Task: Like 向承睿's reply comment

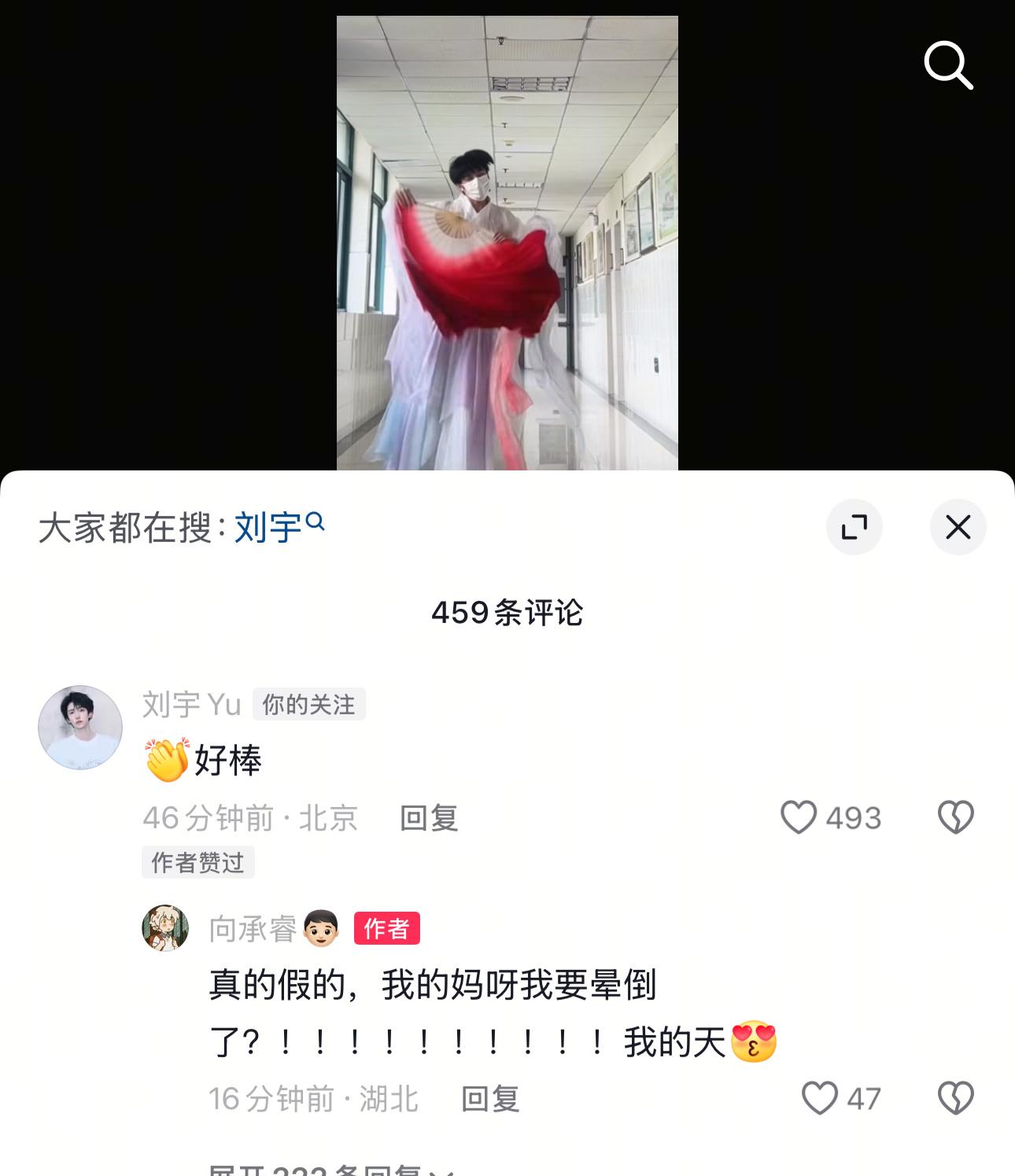Action: 820,1098
